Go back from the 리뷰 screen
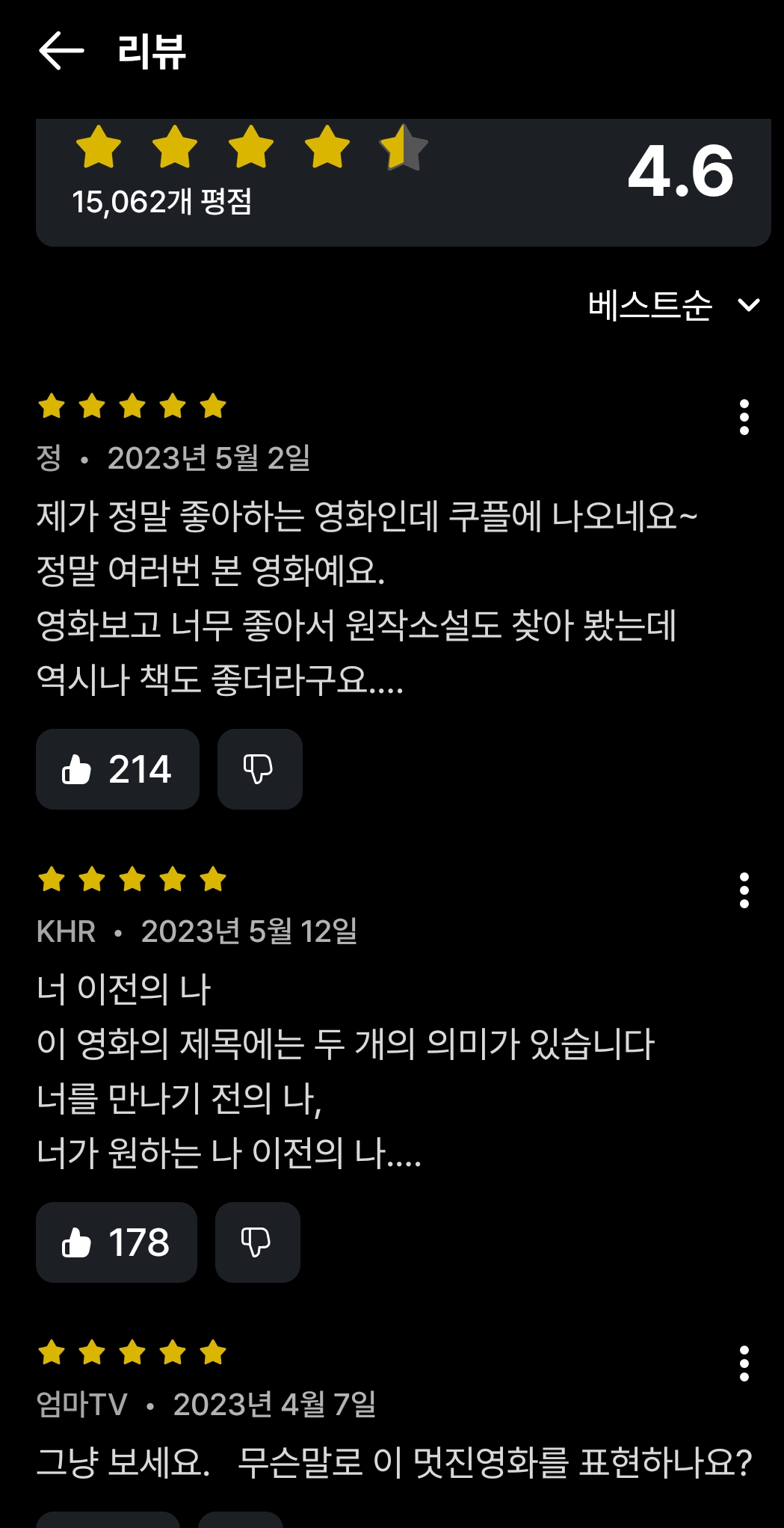Image resolution: width=784 pixels, height=1528 pixels. click(61, 51)
